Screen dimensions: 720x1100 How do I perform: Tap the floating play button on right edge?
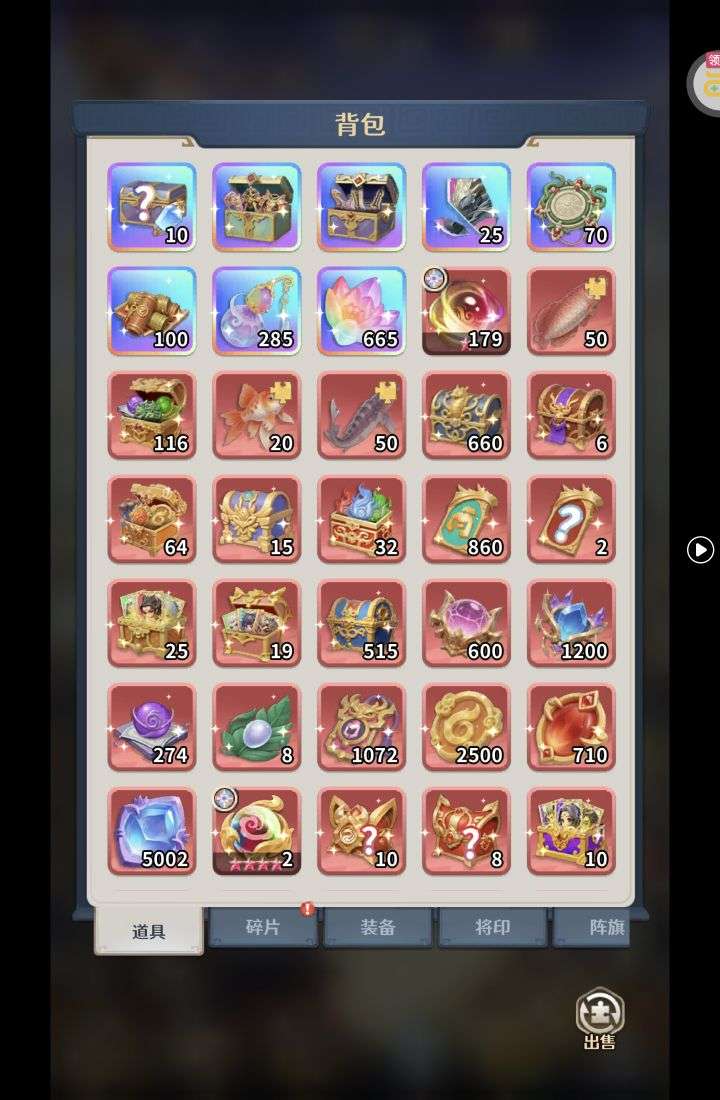click(x=700, y=549)
